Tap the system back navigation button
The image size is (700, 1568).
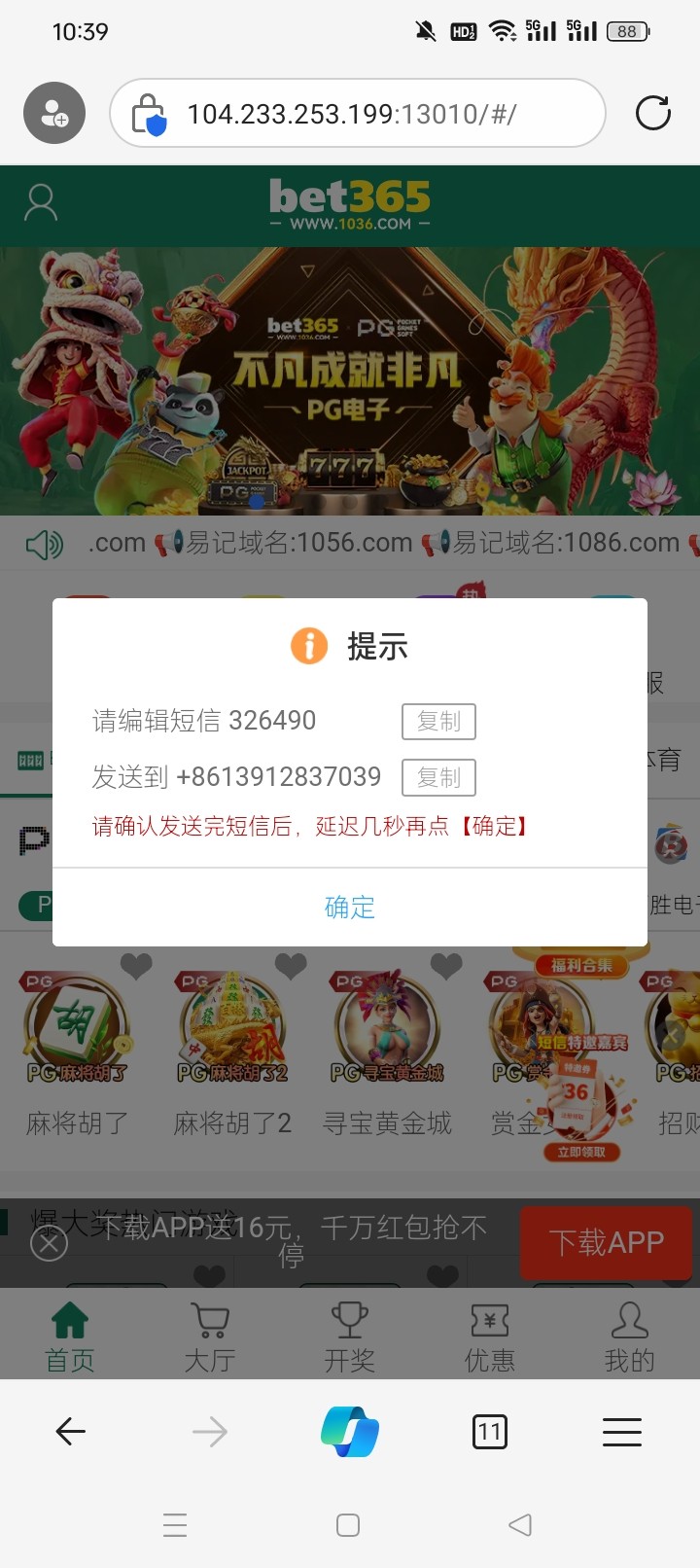coord(520,1524)
